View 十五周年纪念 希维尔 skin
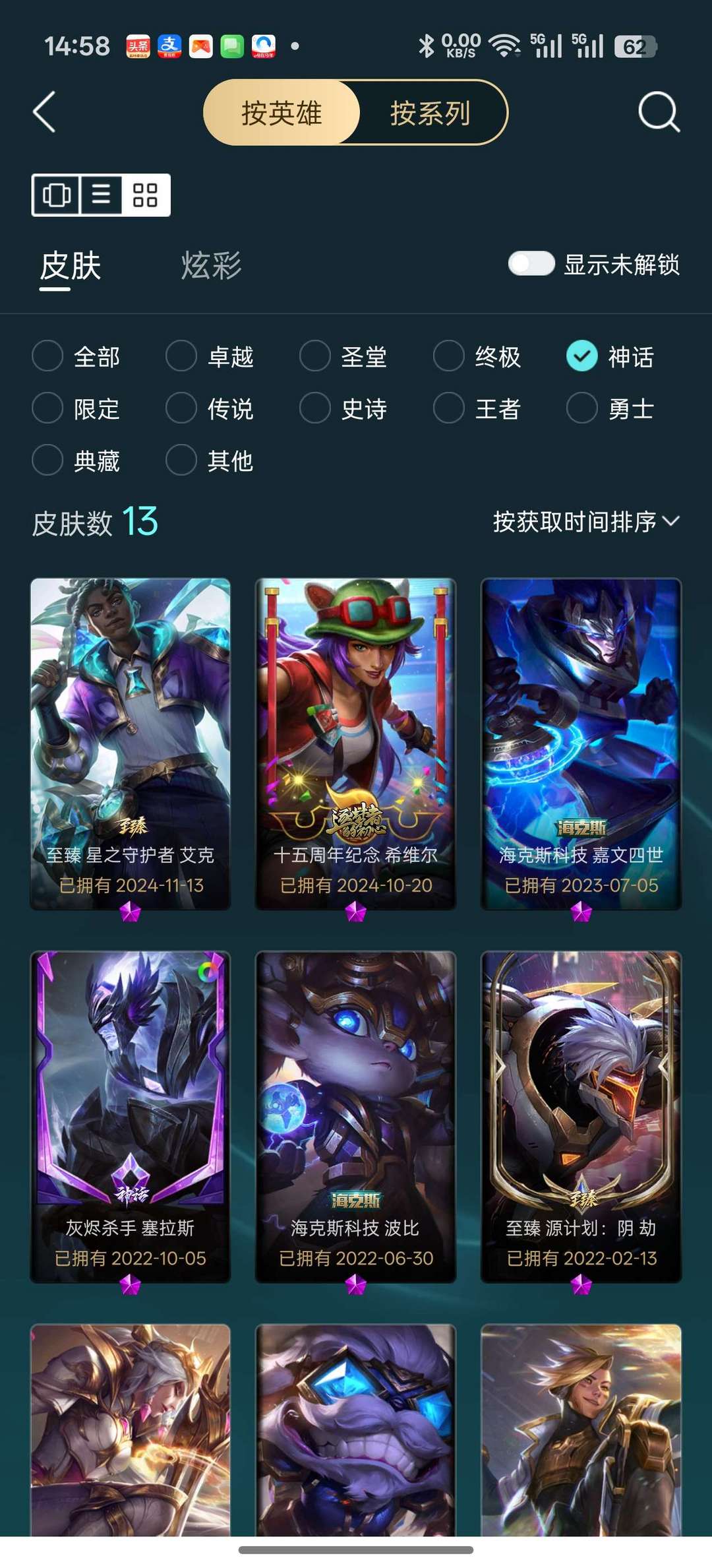 click(356, 744)
